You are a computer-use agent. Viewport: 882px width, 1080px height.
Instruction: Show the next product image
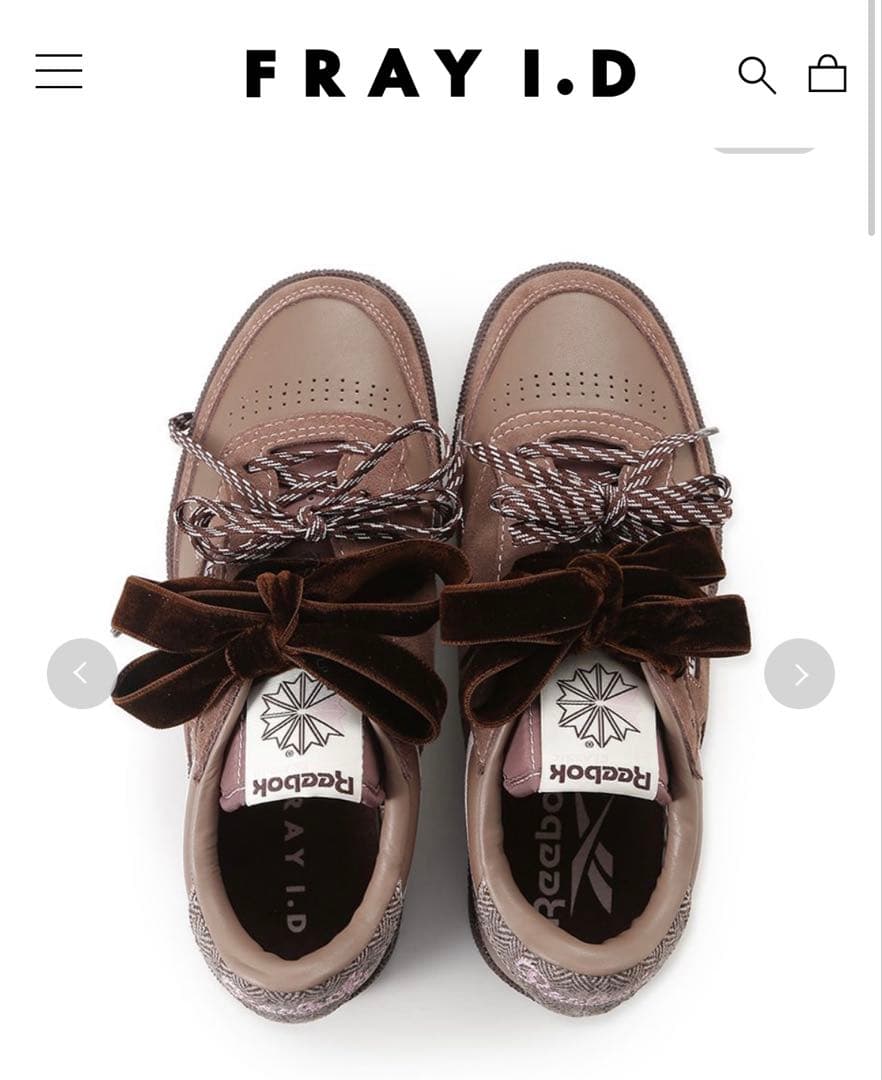pyautogui.click(x=799, y=673)
